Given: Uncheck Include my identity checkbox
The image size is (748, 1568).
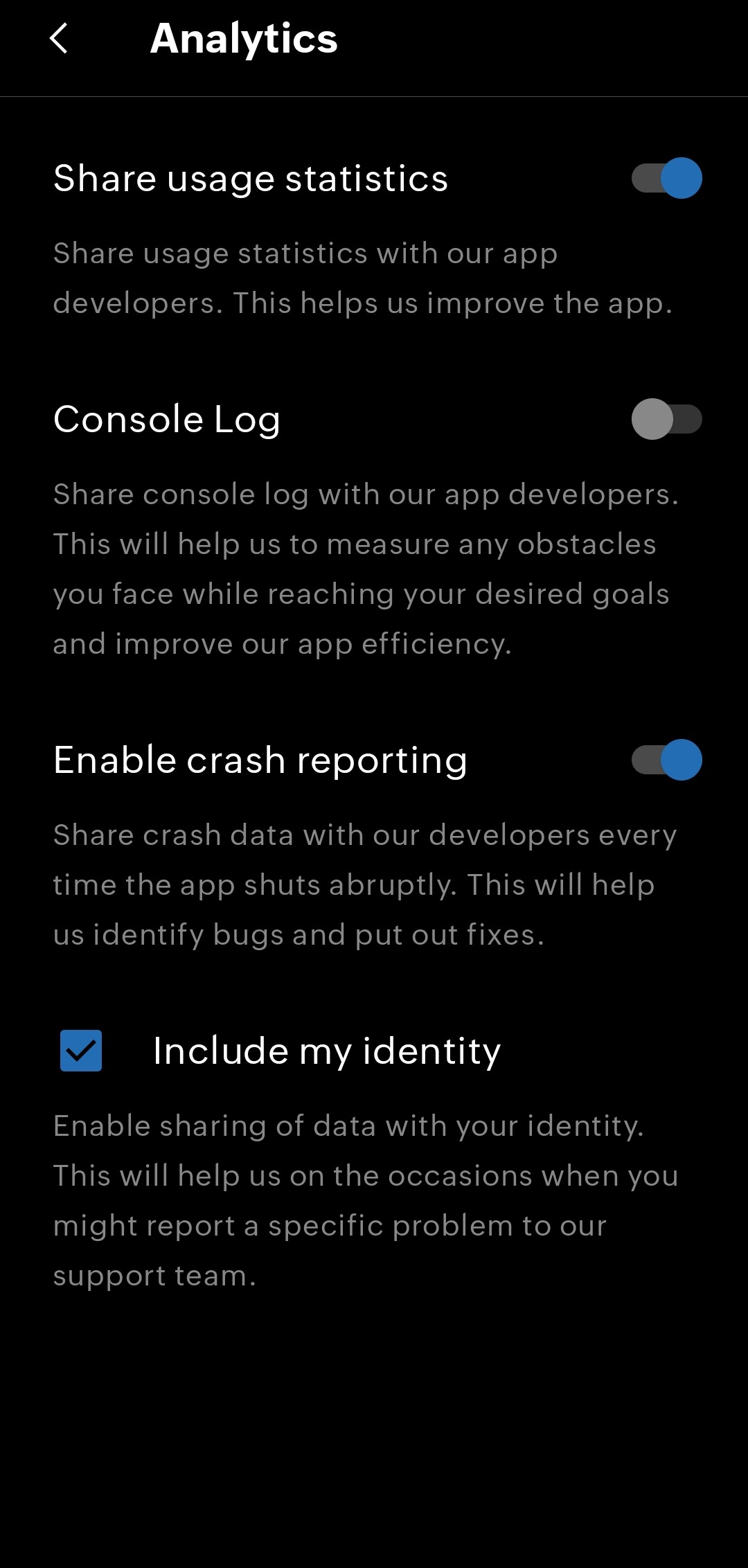Looking at the screenshot, I should coord(81,1051).
